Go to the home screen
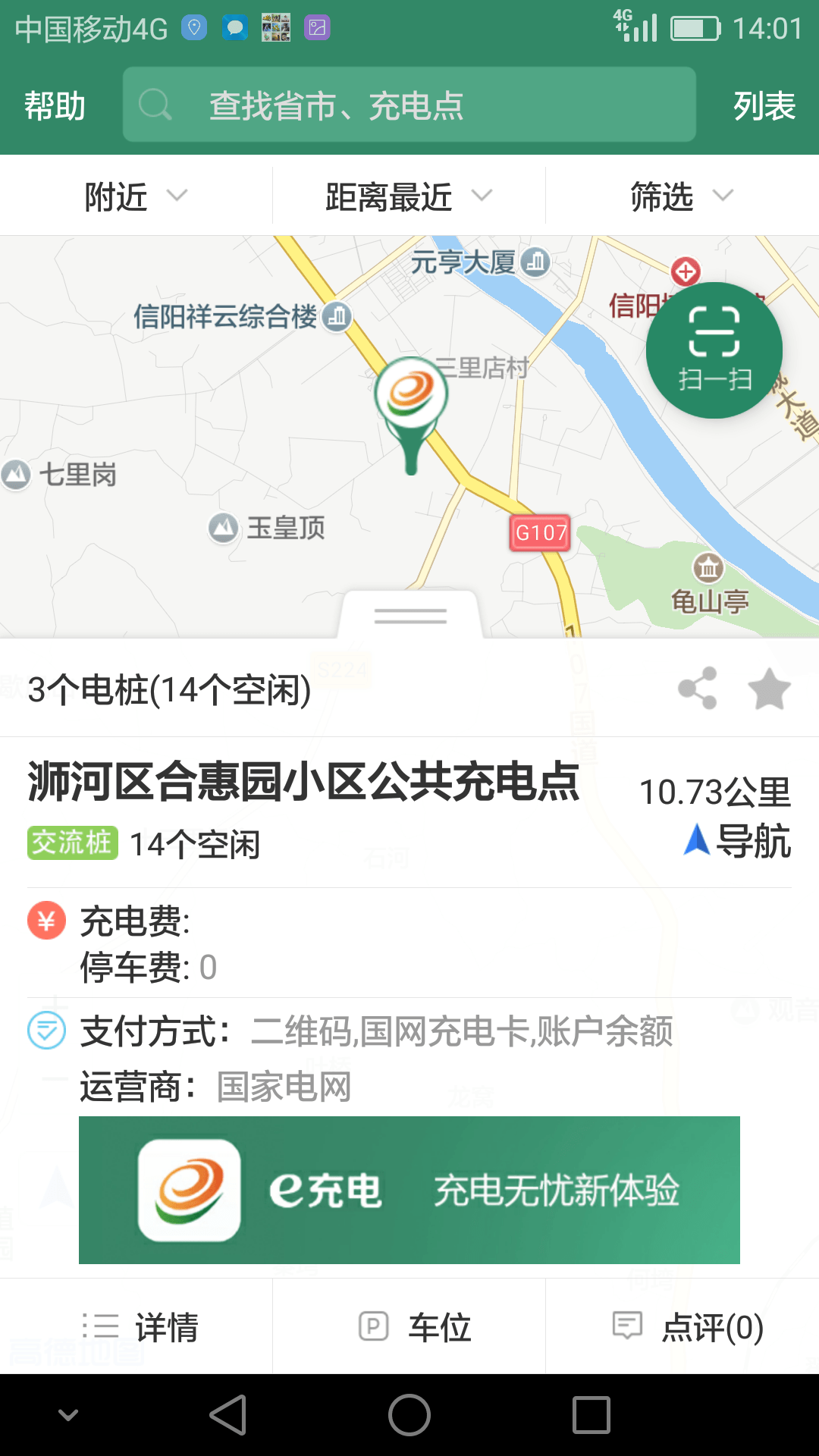This screenshot has width=819, height=1456. (409, 1415)
